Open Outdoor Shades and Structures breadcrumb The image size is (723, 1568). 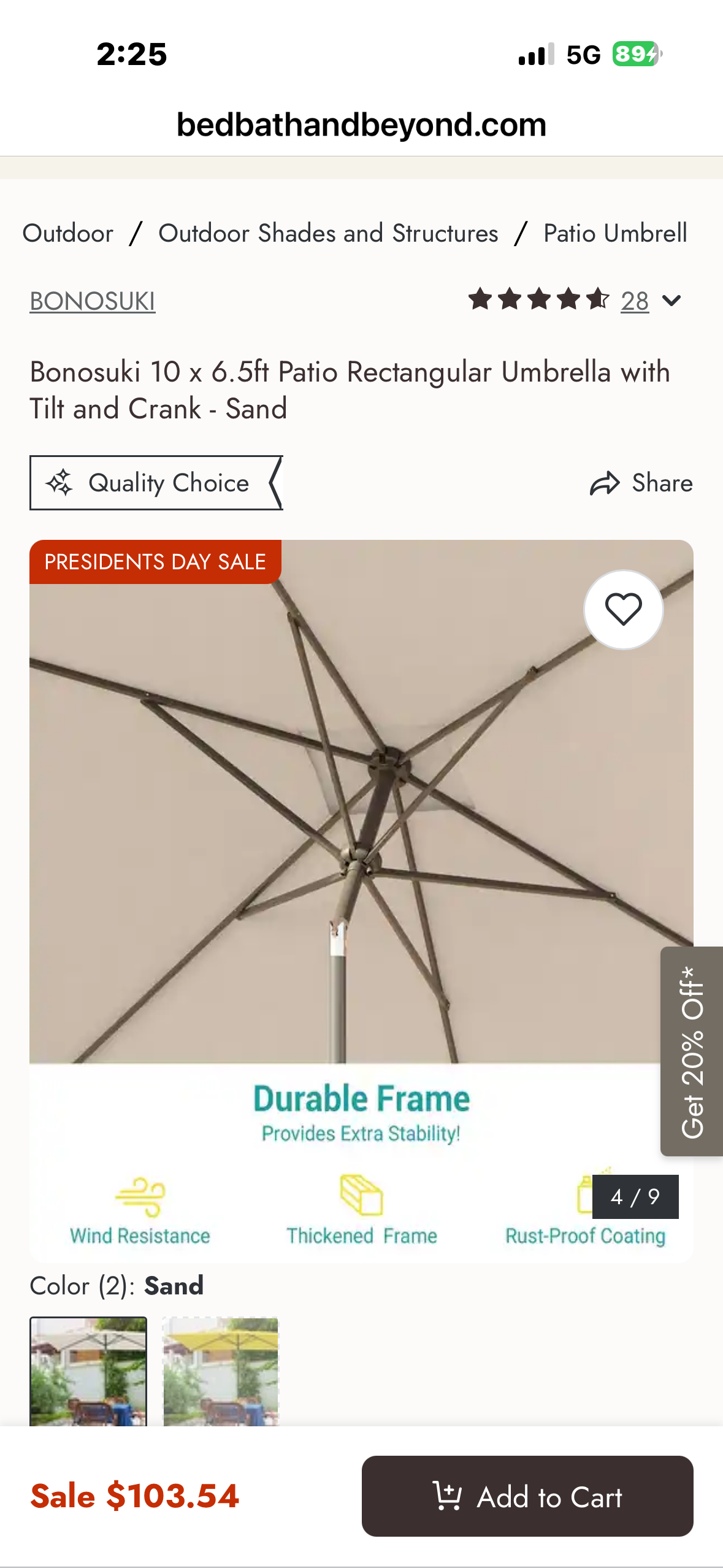328,233
